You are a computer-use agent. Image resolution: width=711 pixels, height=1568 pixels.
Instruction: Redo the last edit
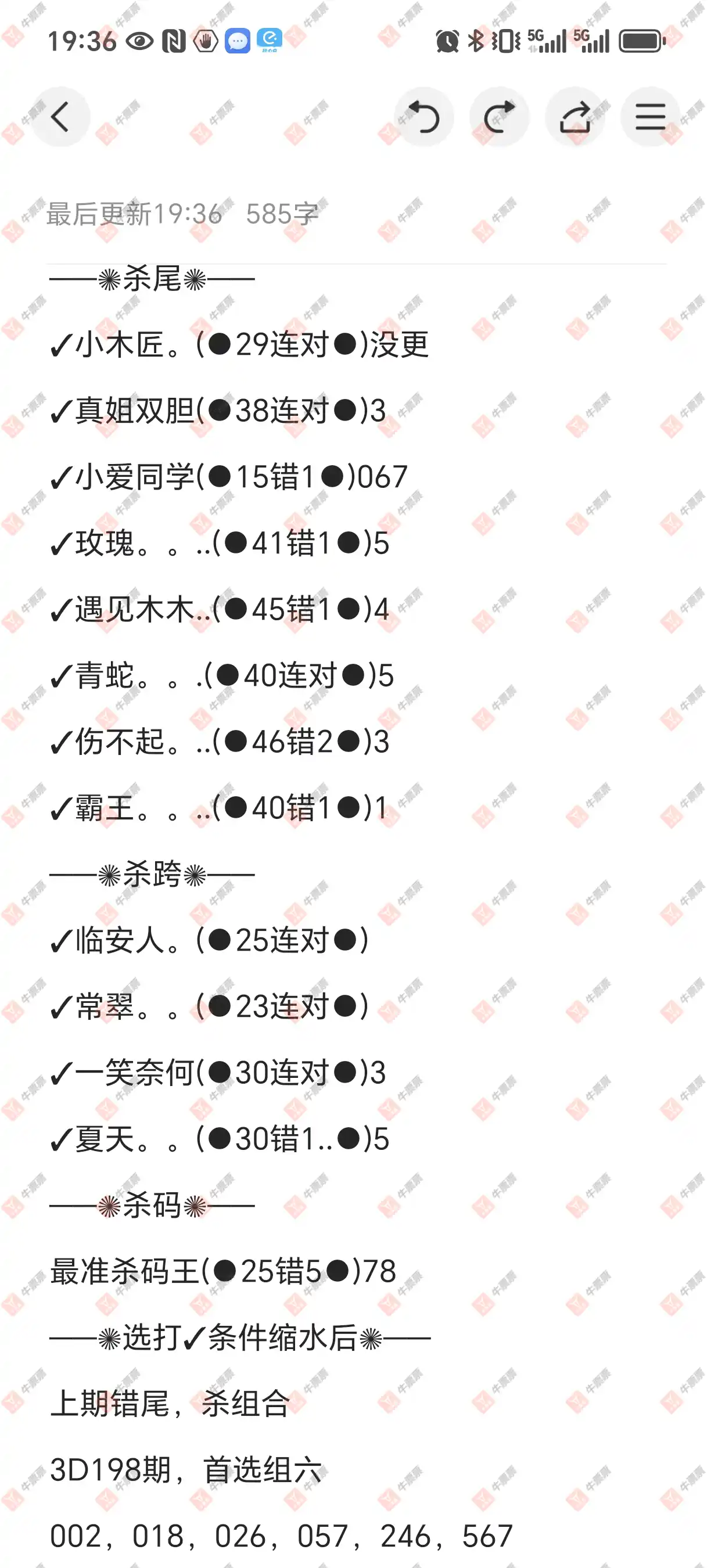click(499, 117)
